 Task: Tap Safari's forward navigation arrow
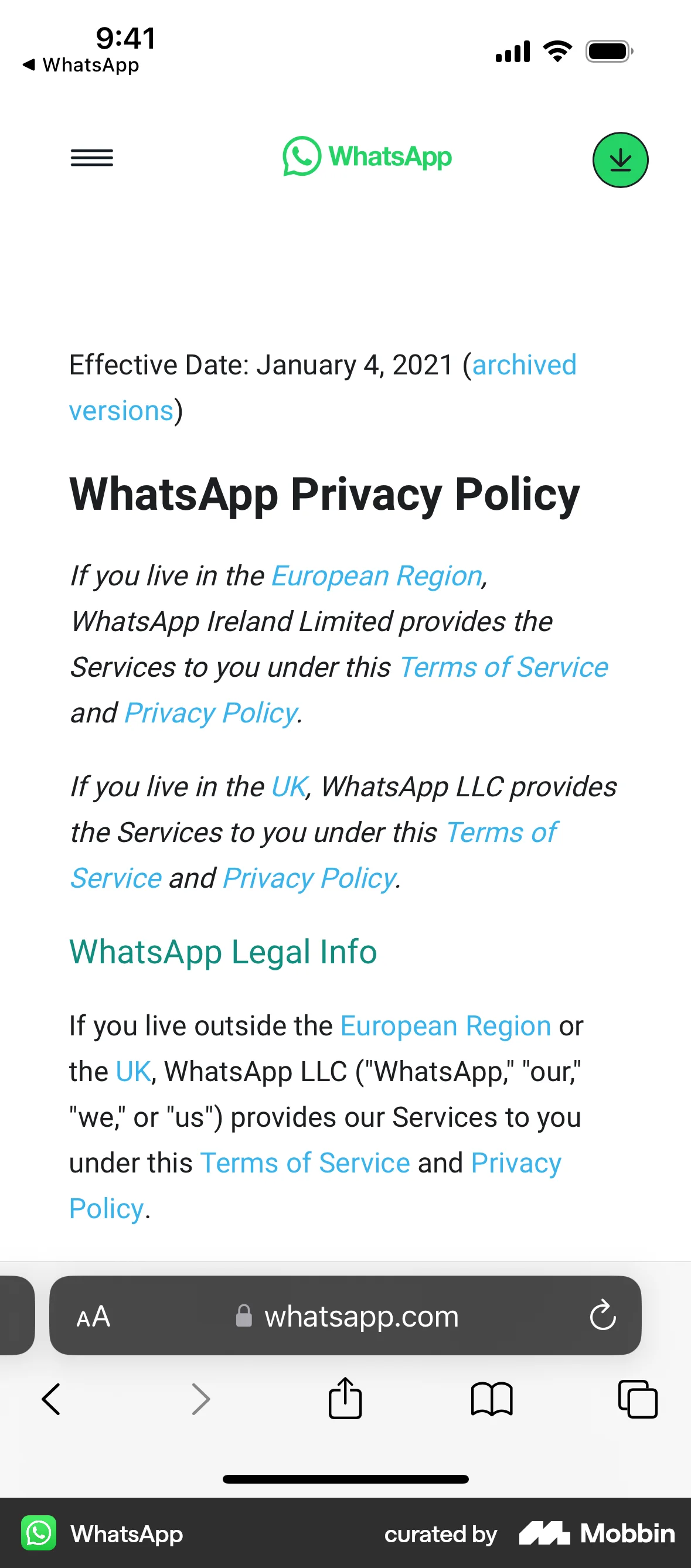tap(201, 1399)
